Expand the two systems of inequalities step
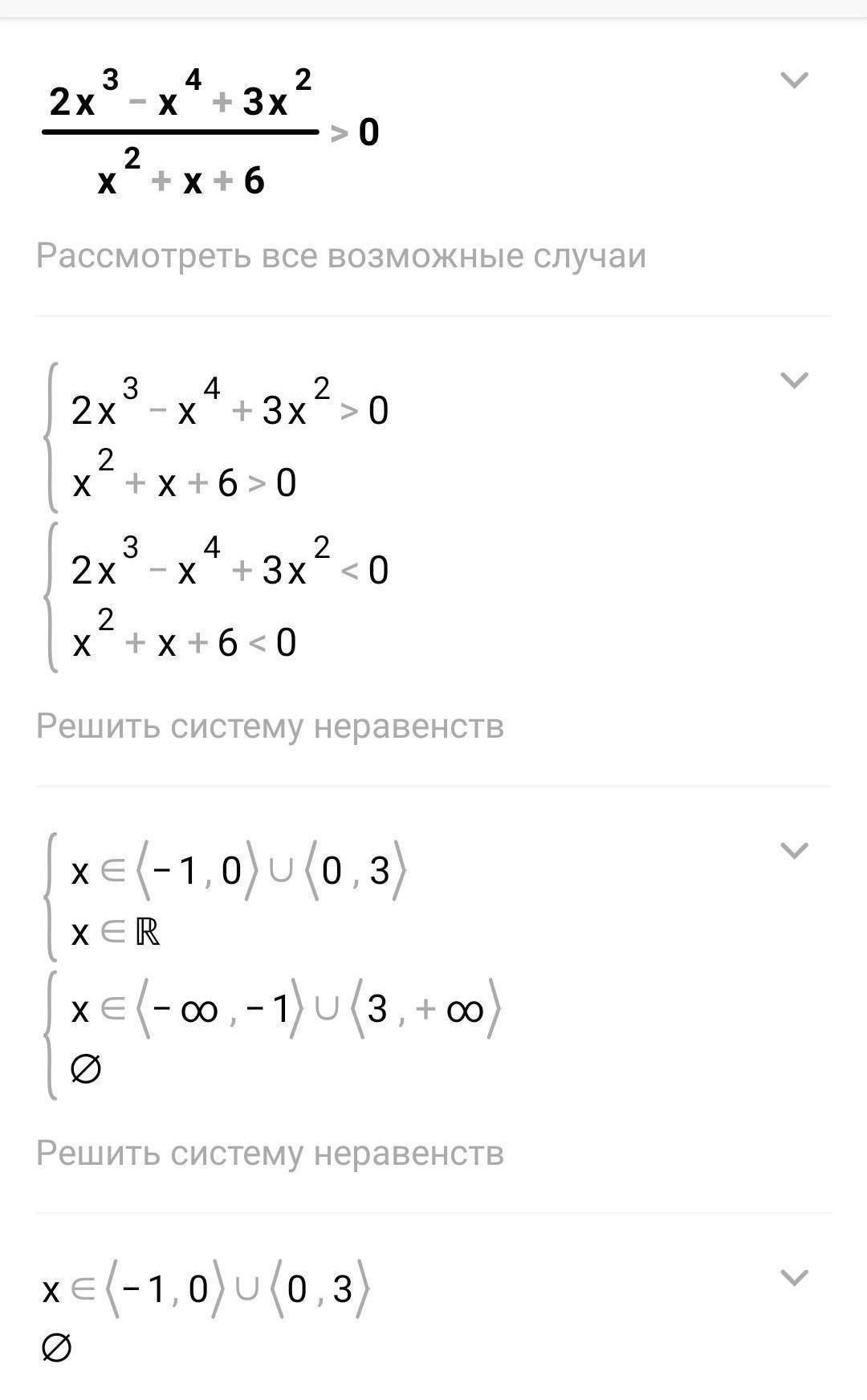 pyautogui.click(x=794, y=380)
